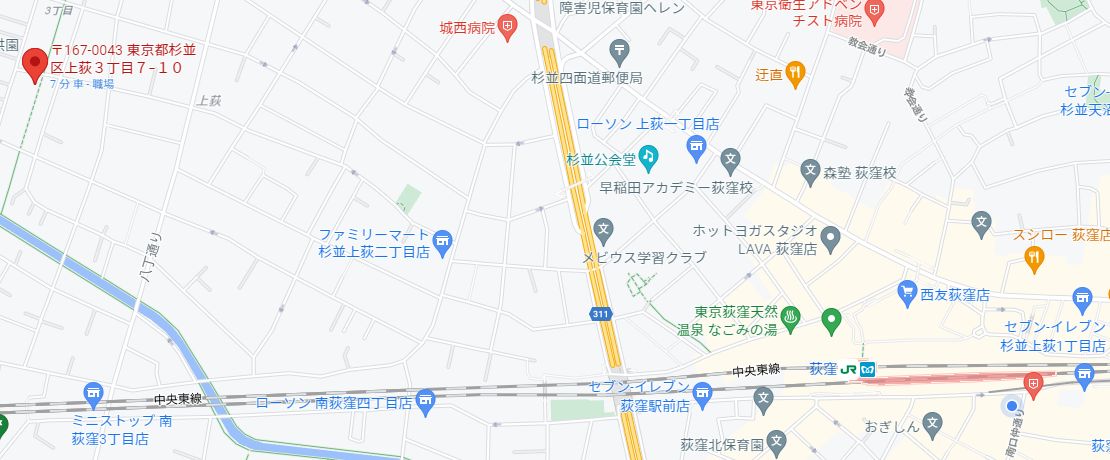Viewport: 1110px width, 460px height.
Task: Tap the red pin at 上荻3丁目7-10
Action: click(36, 63)
